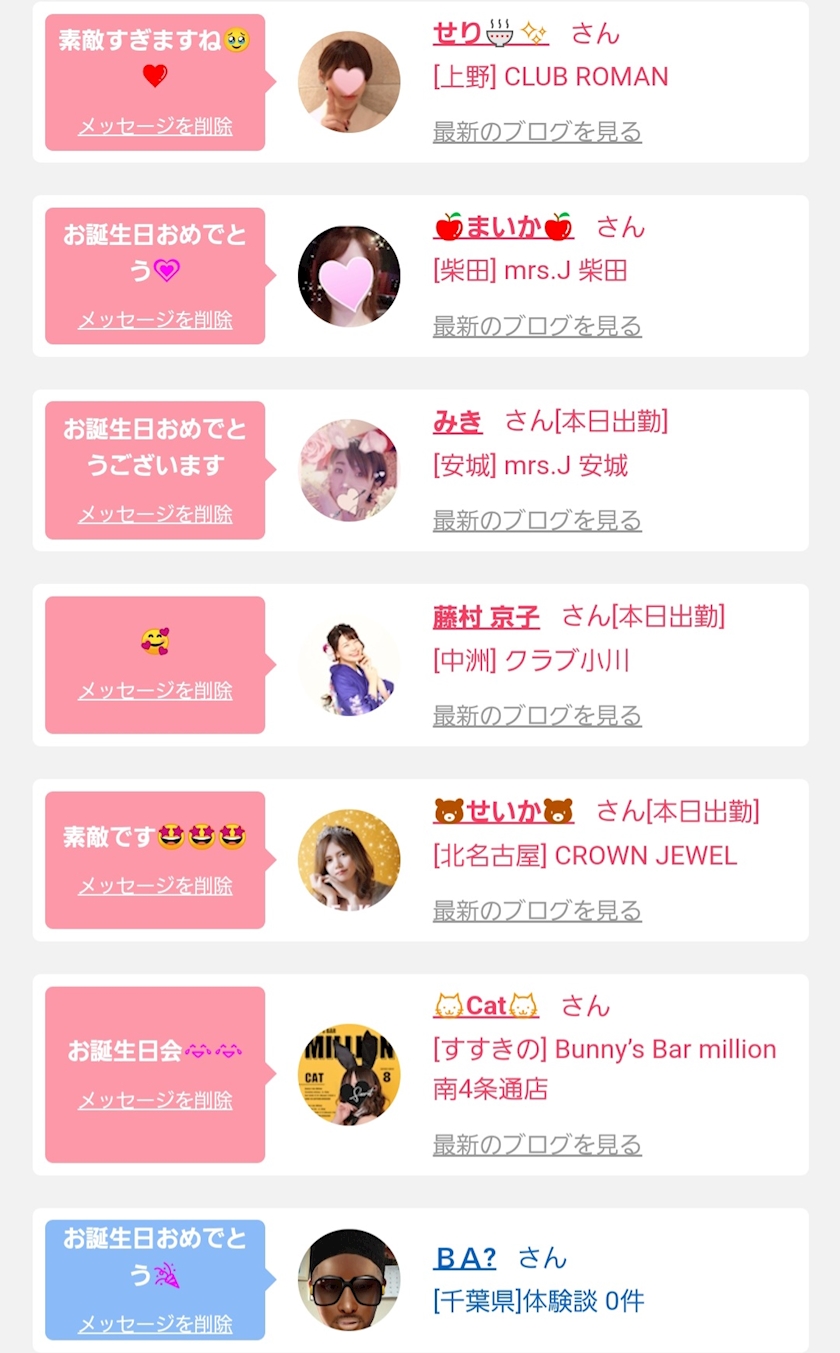
Task: Delete the message sent to せいか
Action: click(x=155, y=886)
